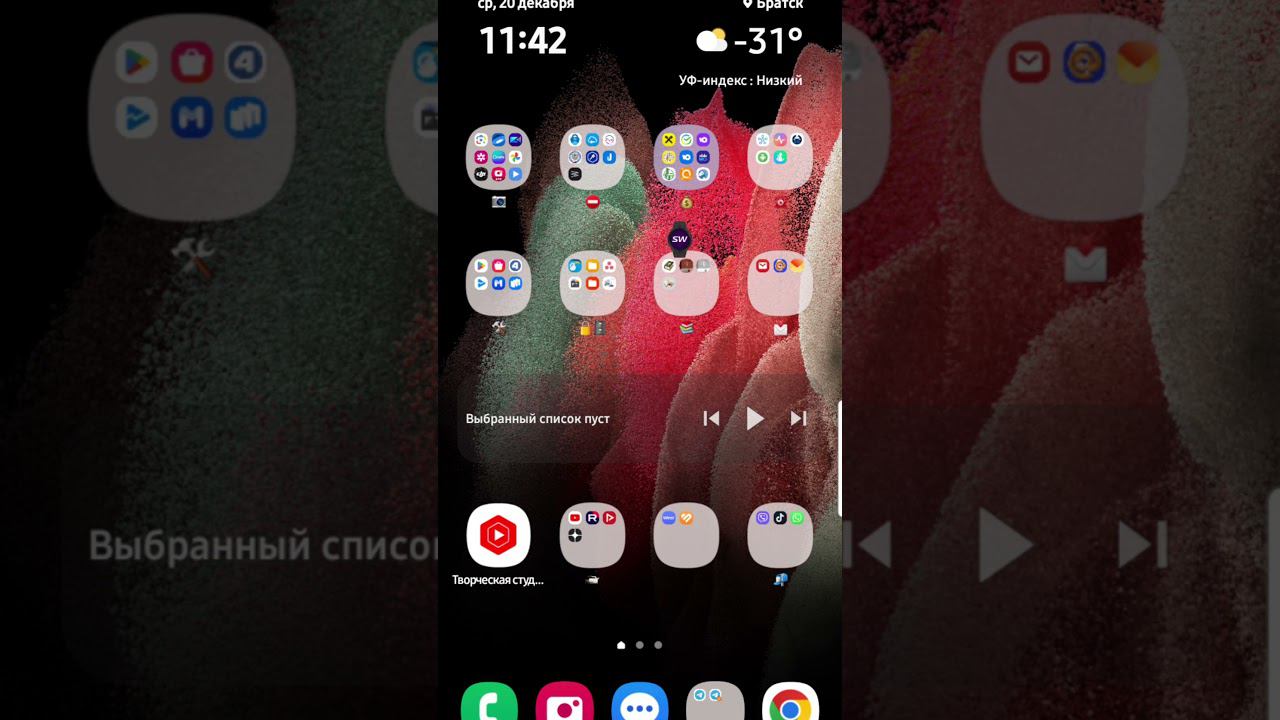Launch Google Chrome browser

coord(790,705)
